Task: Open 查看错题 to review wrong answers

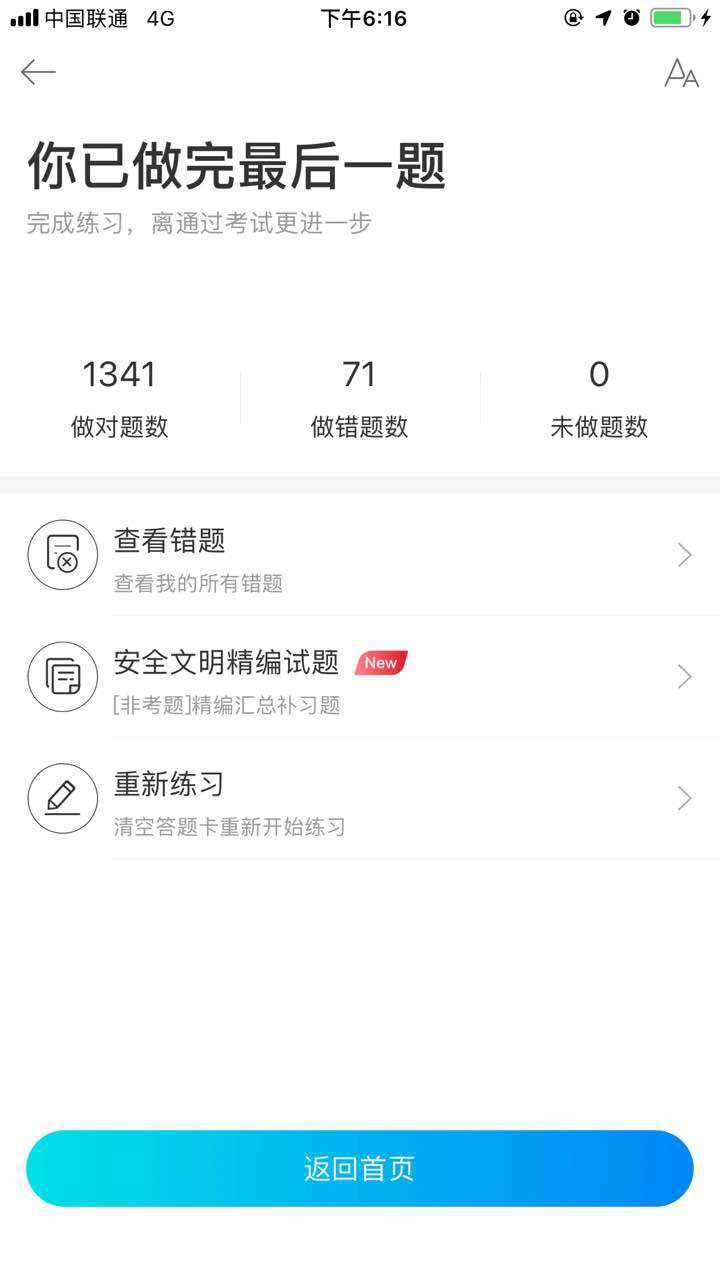Action: tap(360, 555)
